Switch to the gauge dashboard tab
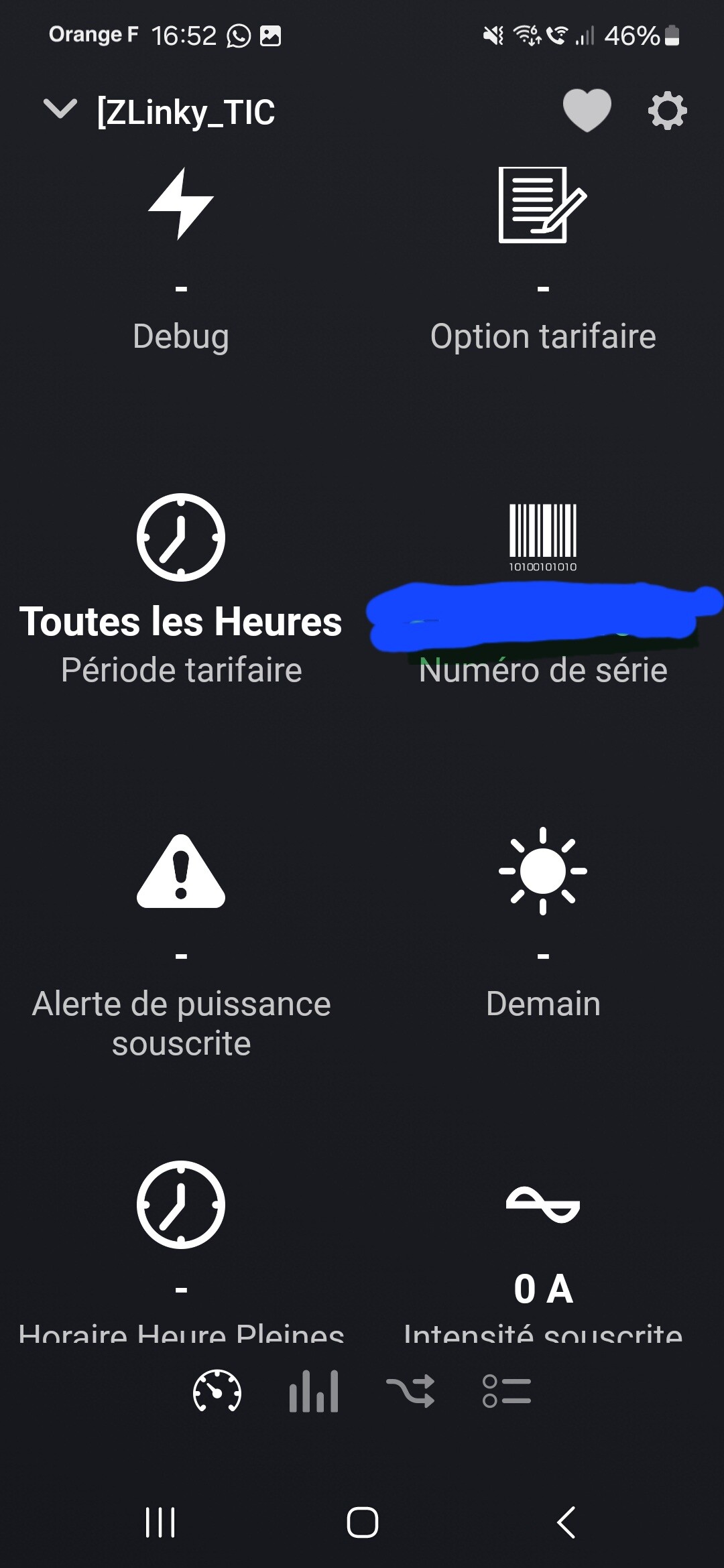Viewport: 724px width, 1568px height. click(x=217, y=1392)
